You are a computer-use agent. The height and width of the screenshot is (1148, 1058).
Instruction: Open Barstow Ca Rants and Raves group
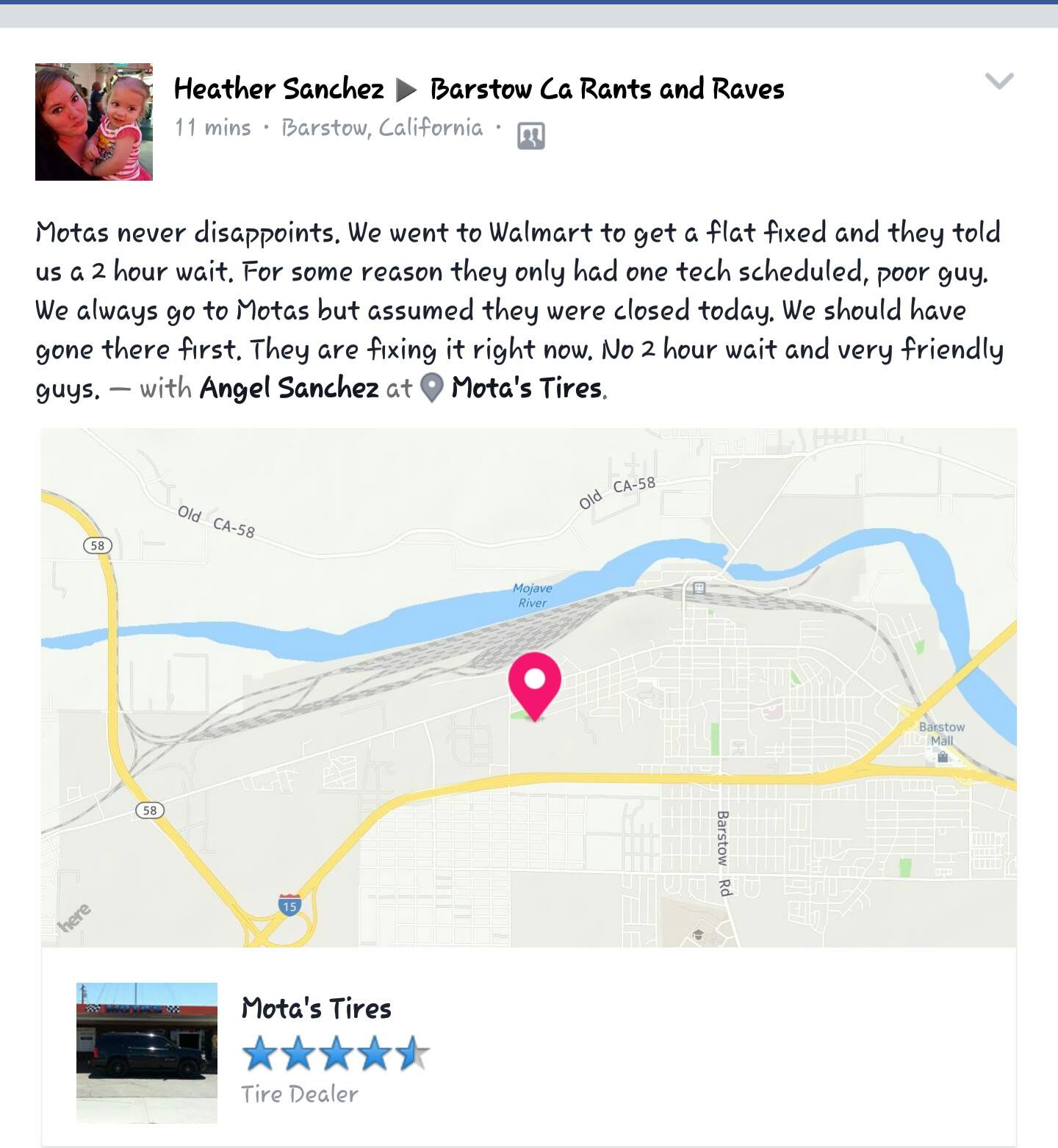607,89
